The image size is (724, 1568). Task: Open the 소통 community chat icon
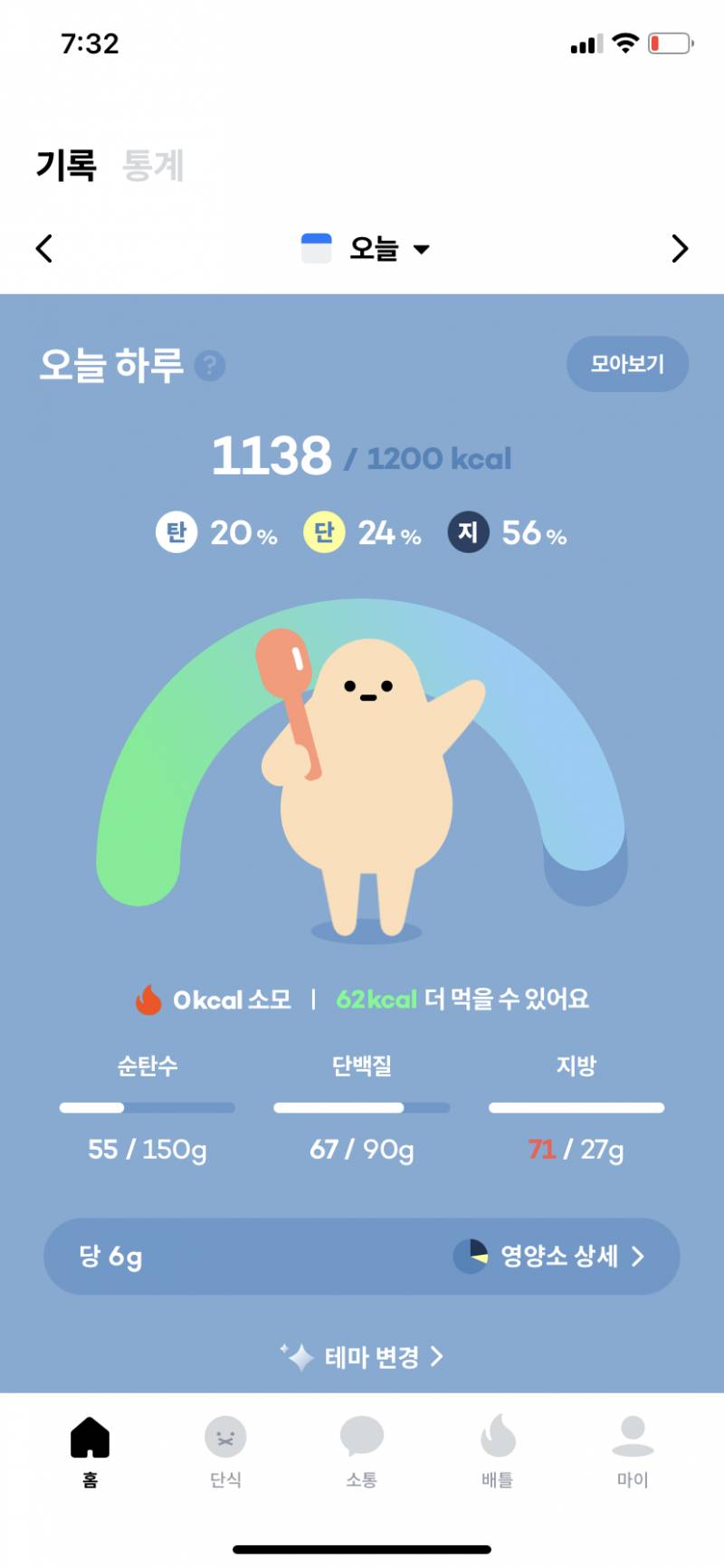(x=360, y=1436)
